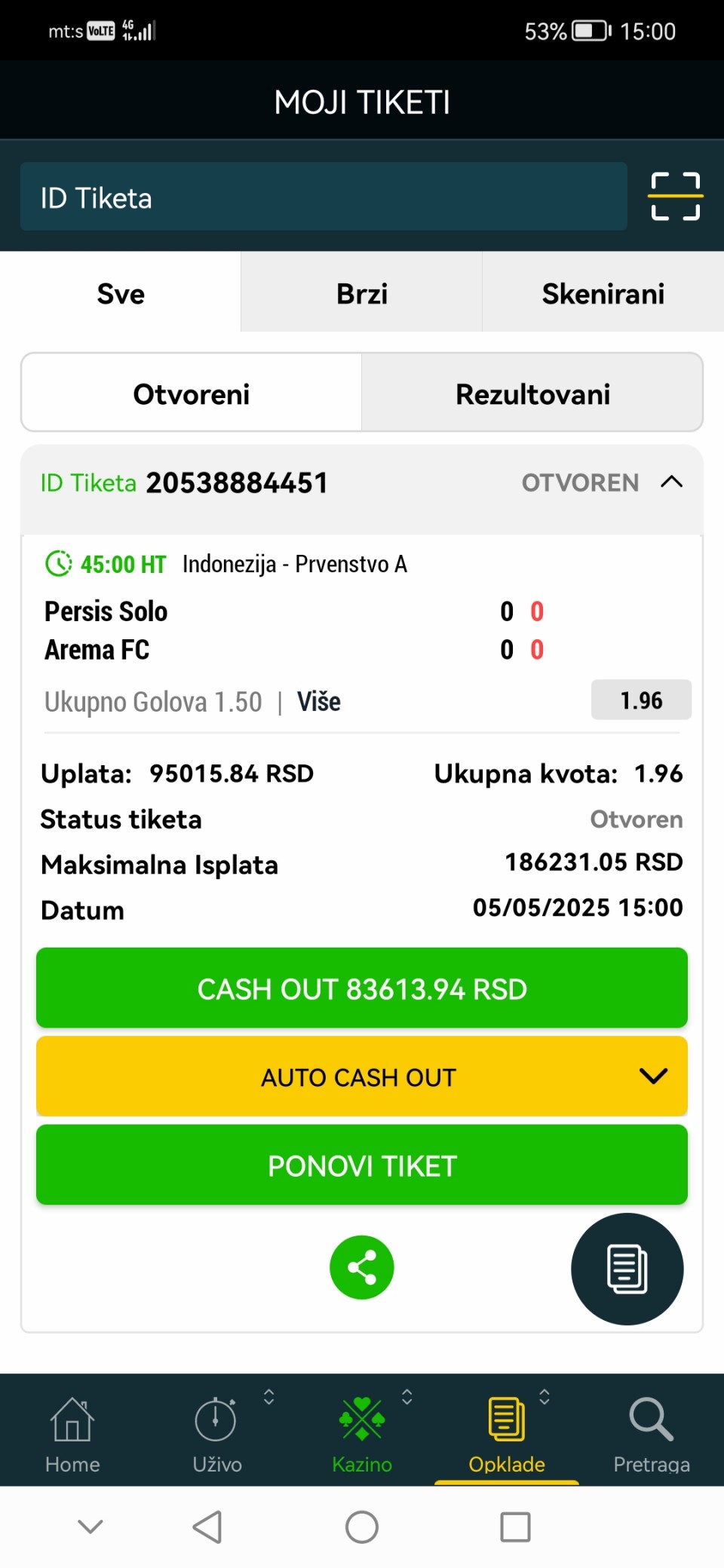This screenshot has width=724, height=1568.
Task: Open the Opklade tab
Action: (507, 1434)
